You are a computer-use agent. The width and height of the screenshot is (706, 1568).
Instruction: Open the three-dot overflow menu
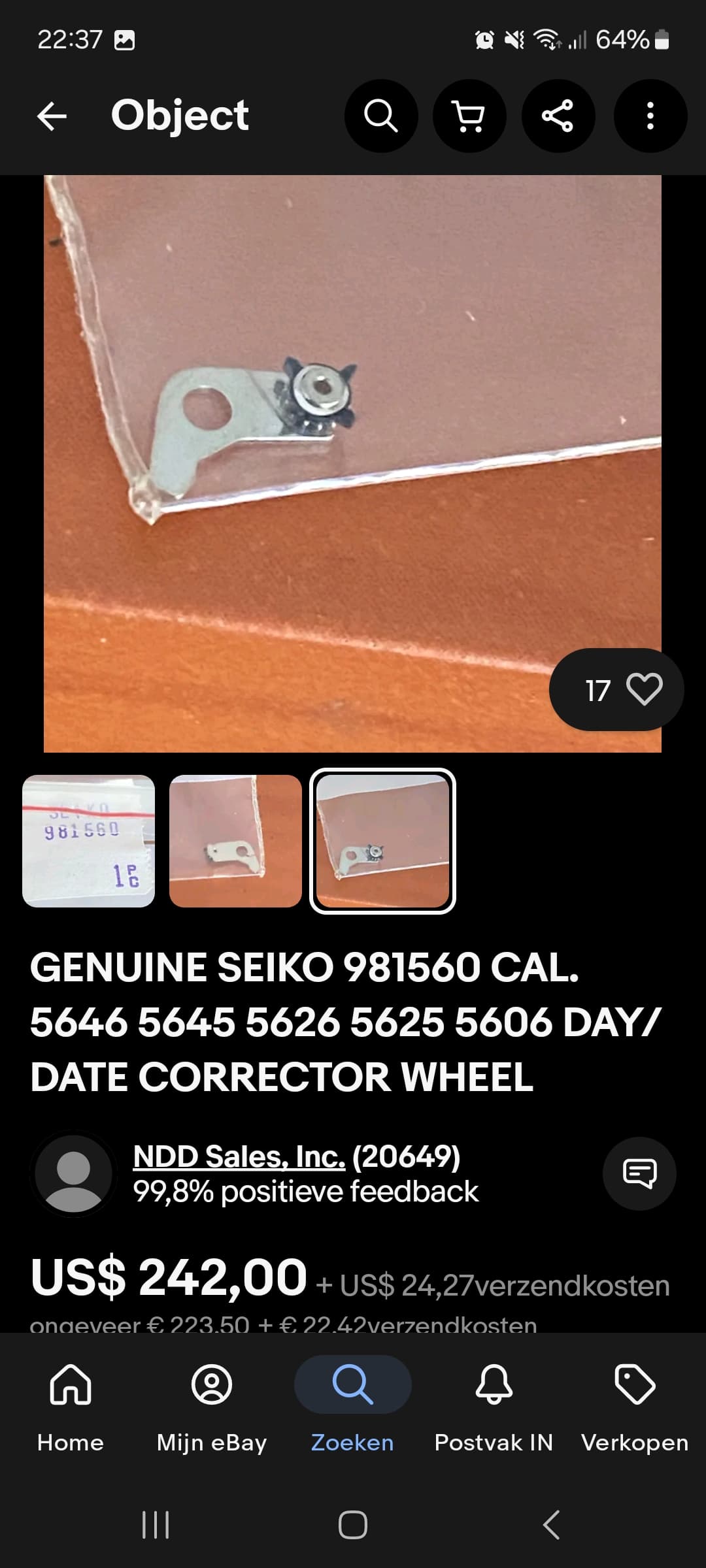point(650,116)
